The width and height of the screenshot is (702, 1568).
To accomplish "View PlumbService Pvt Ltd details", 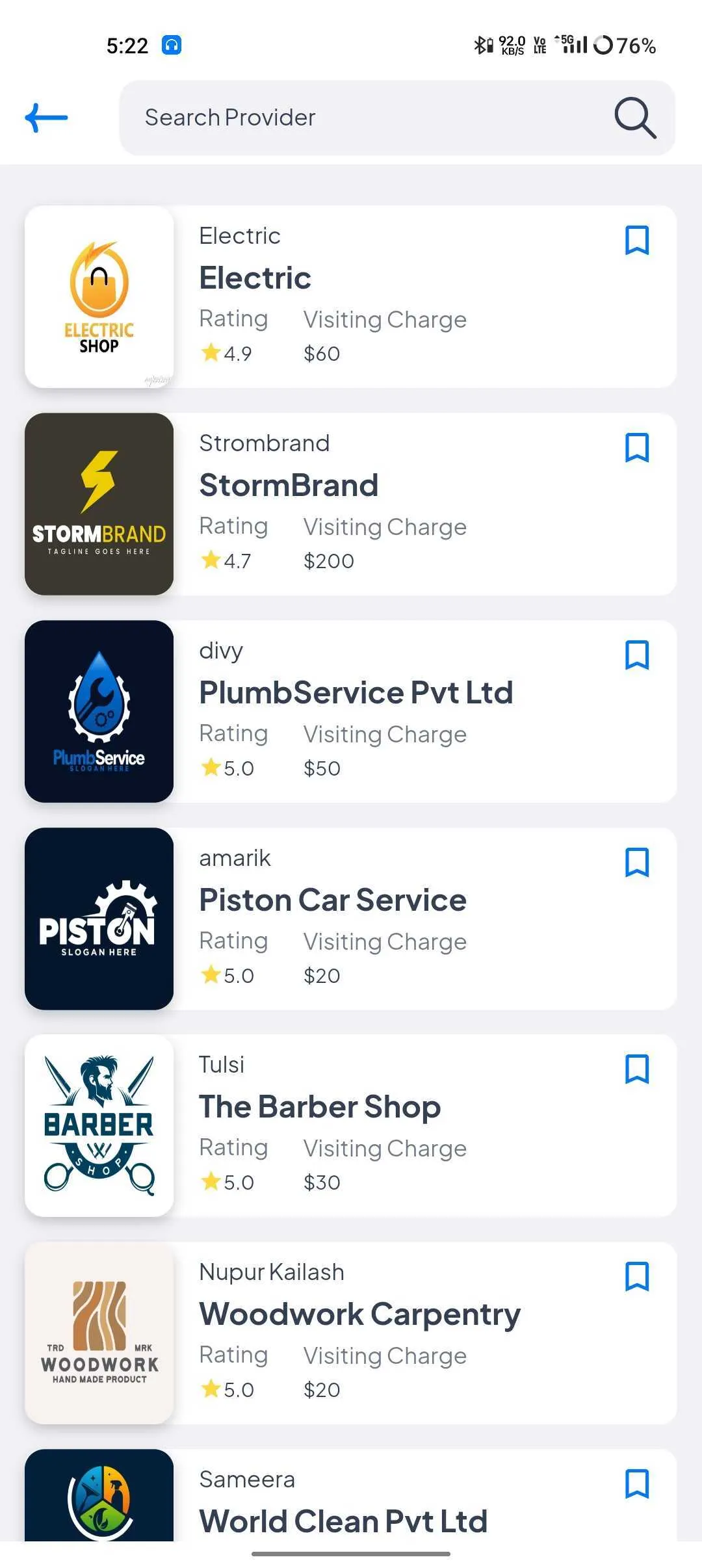I will click(x=390, y=712).
